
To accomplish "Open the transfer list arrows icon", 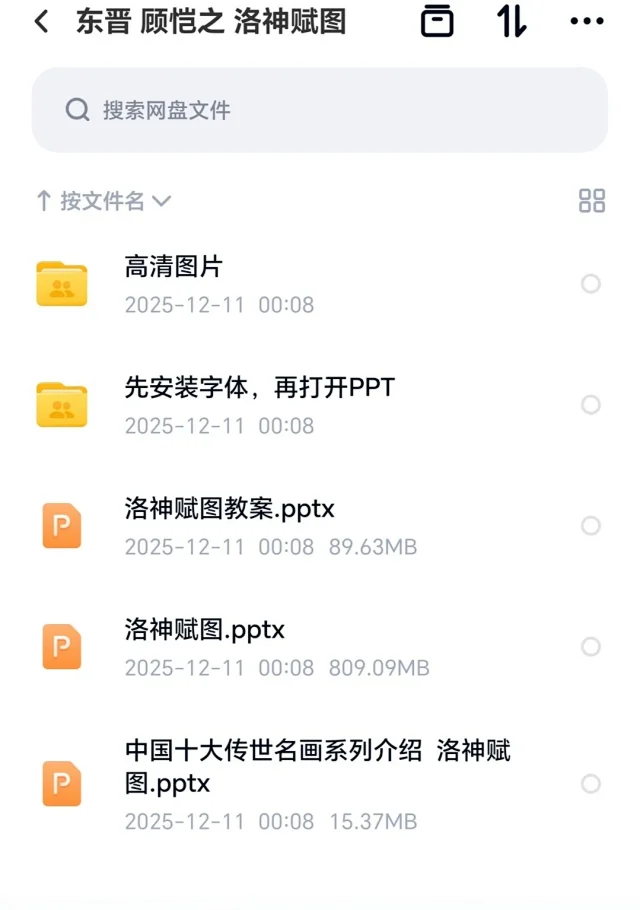I will [x=512, y=21].
